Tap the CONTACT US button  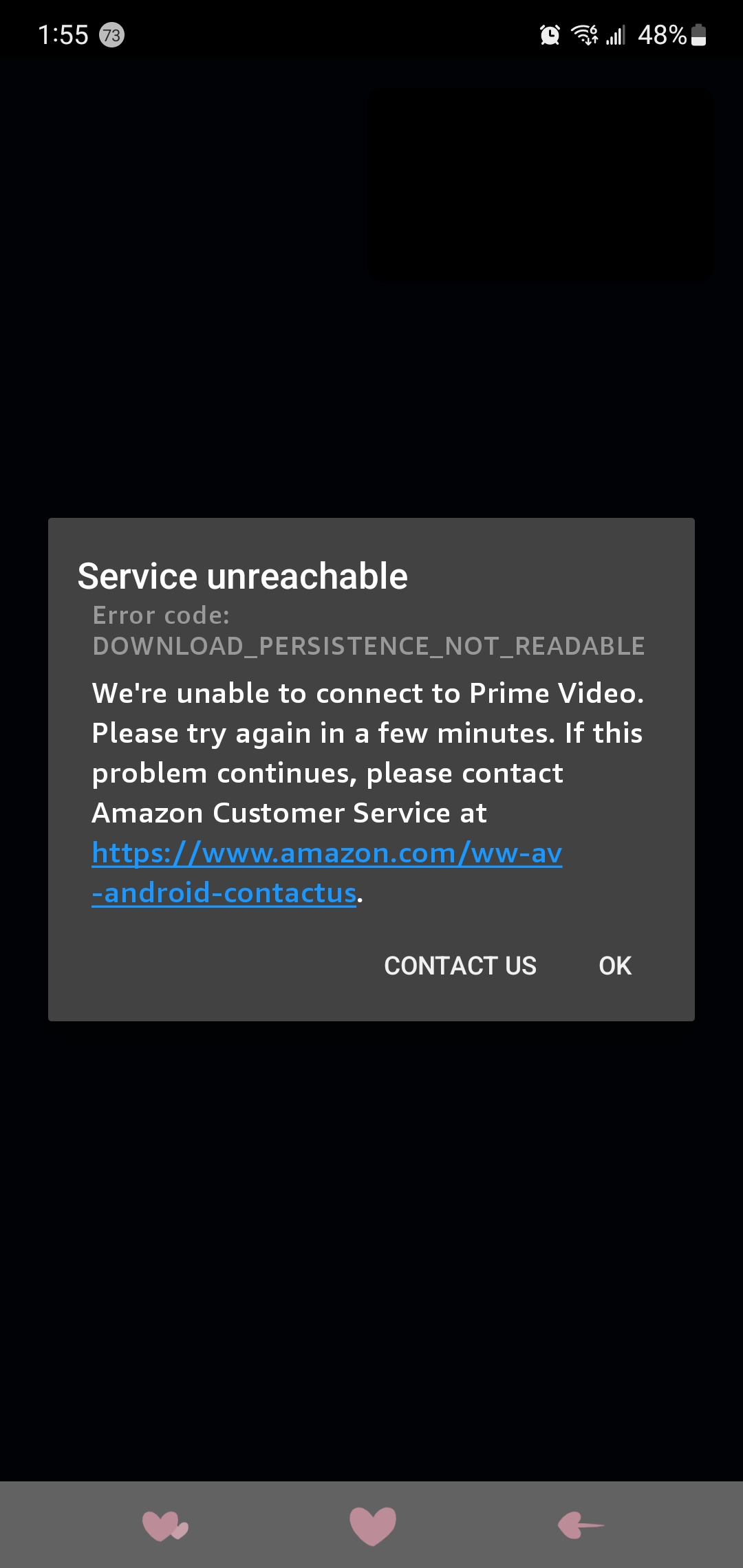[x=460, y=966]
